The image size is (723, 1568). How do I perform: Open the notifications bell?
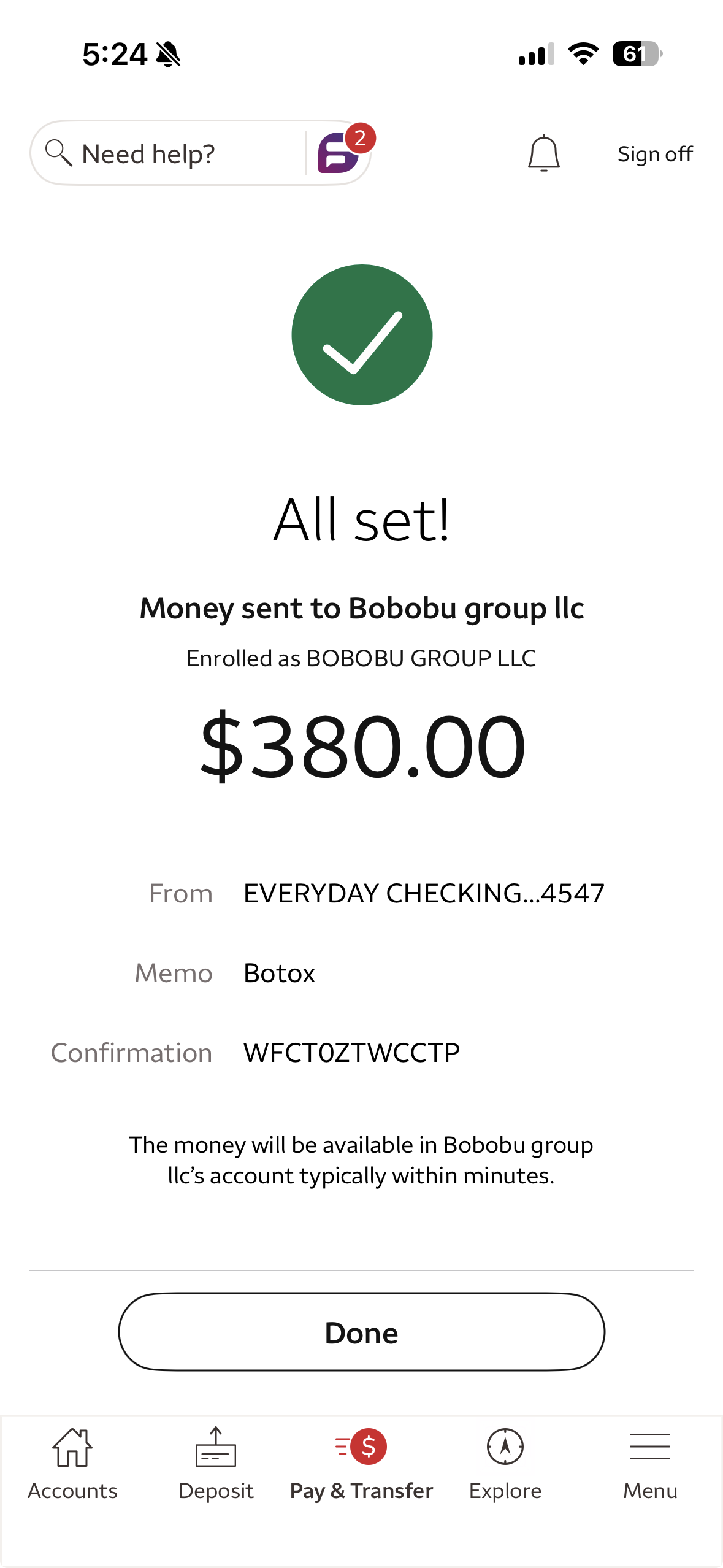pos(543,153)
